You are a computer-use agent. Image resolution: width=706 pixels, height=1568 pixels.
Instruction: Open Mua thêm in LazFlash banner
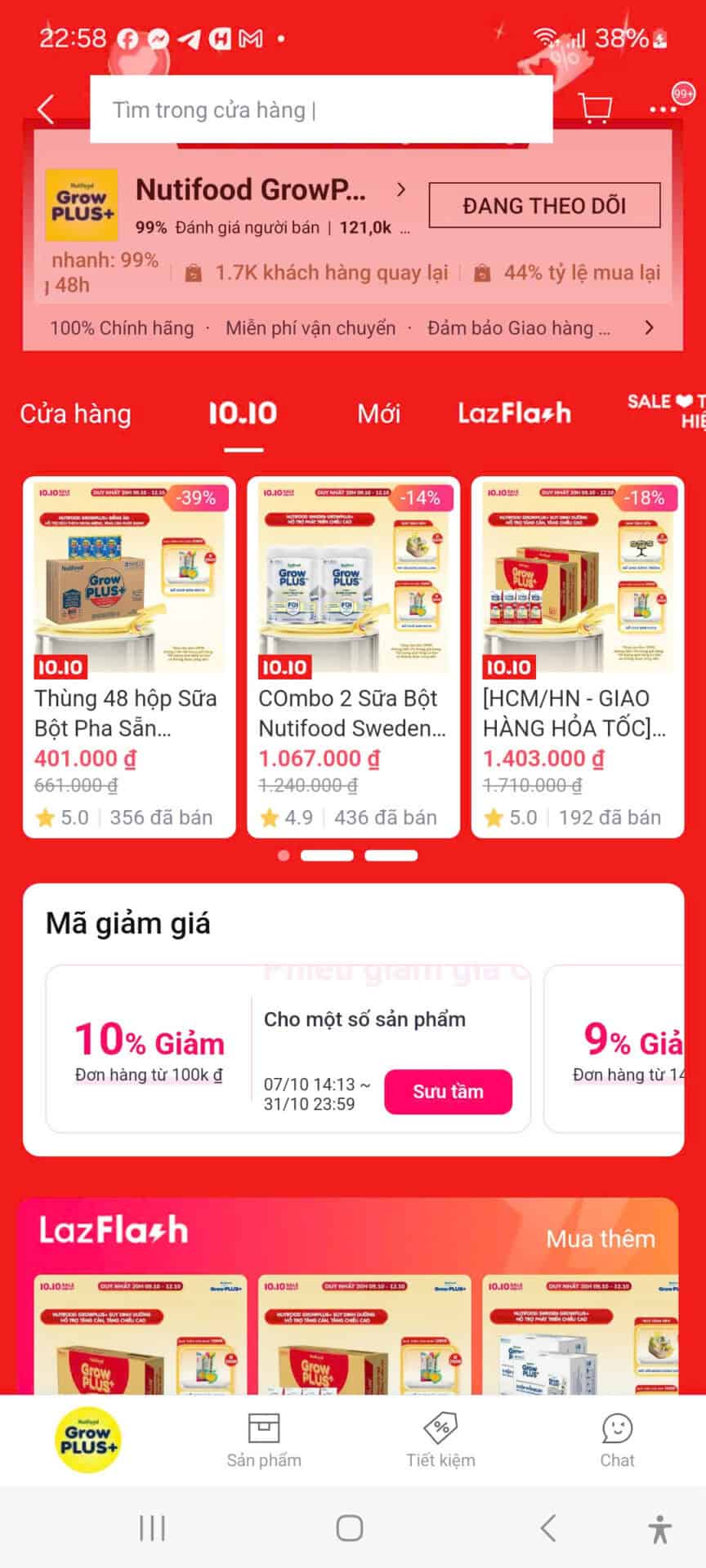pos(599,1239)
